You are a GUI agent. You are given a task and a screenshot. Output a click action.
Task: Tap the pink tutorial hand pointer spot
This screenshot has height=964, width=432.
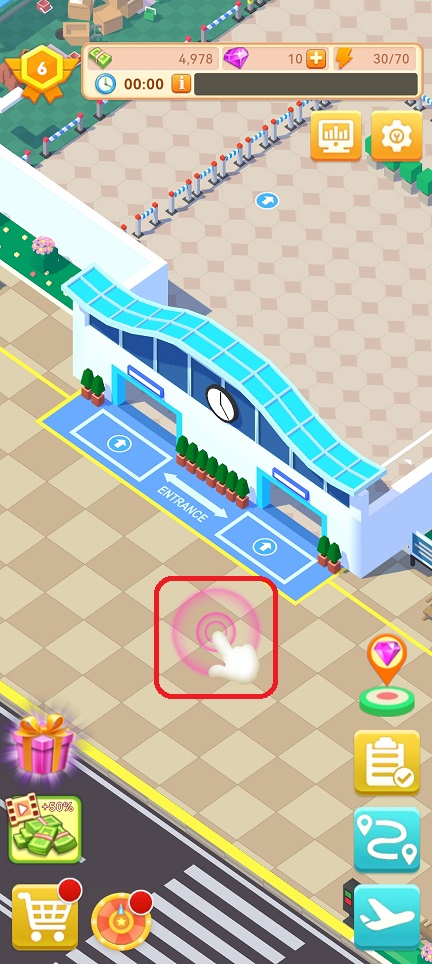(x=216, y=637)
